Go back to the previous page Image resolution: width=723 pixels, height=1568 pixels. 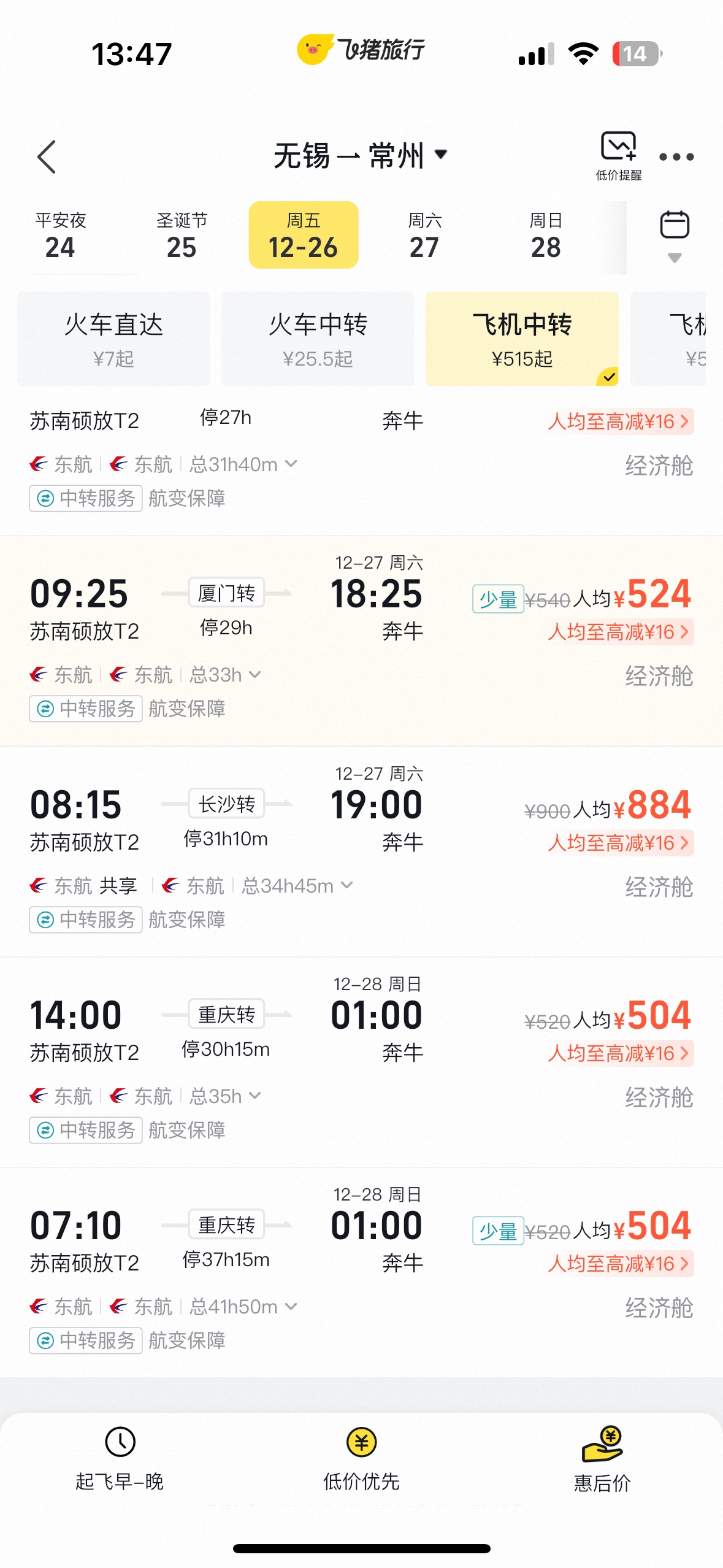tap(47, 157)
